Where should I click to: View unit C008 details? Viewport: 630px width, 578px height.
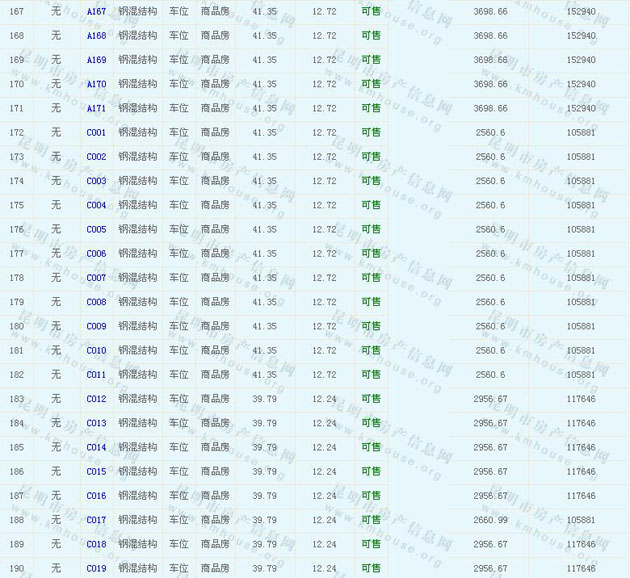tap(96, 302)
